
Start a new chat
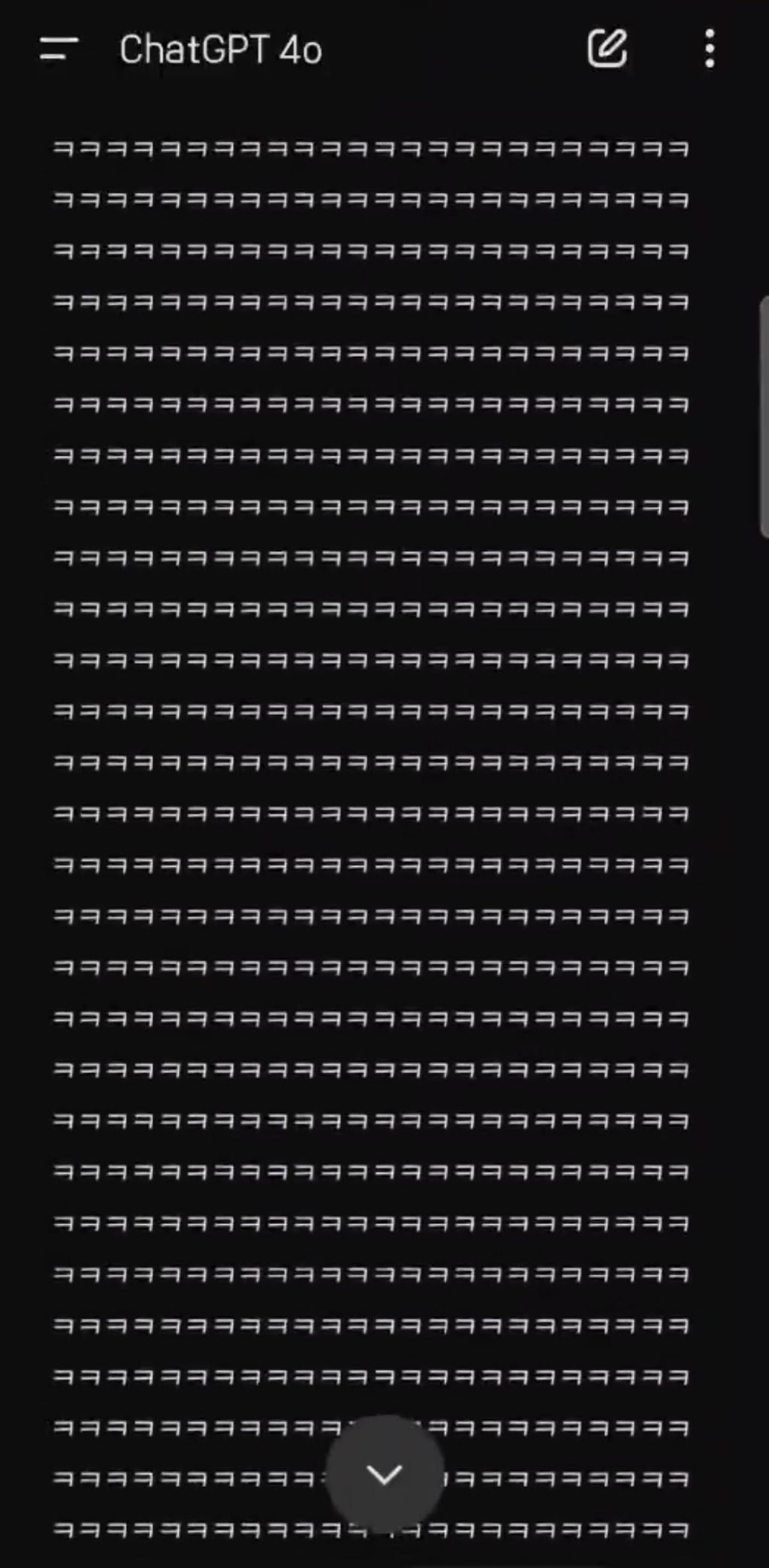(606, 50)
